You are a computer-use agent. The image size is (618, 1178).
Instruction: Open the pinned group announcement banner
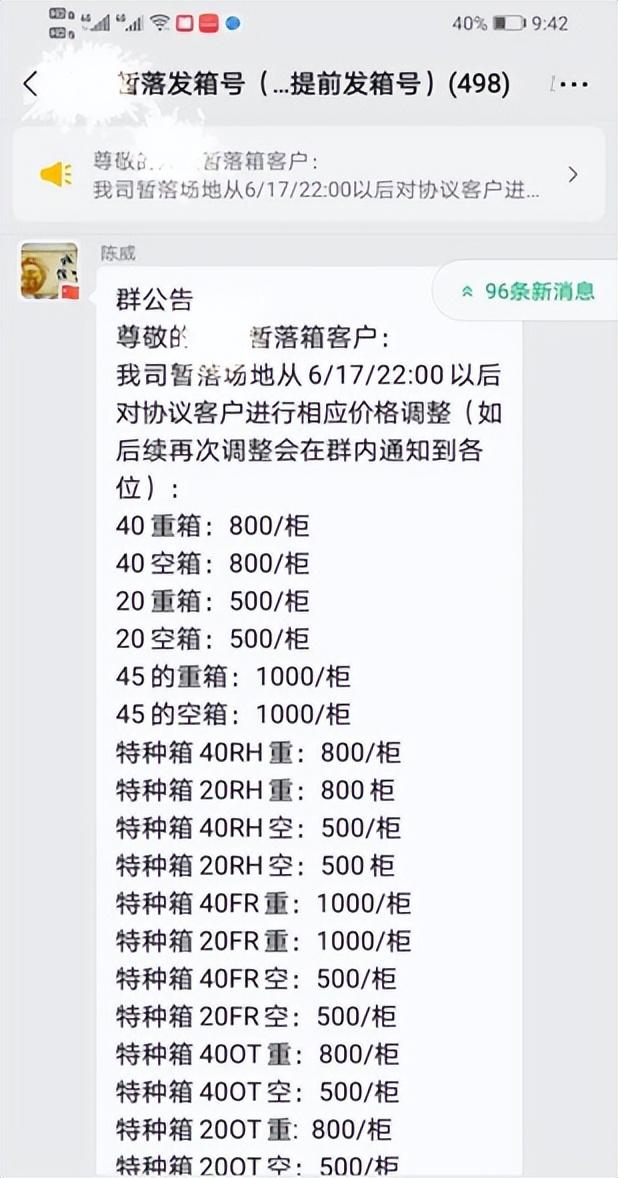309,174
